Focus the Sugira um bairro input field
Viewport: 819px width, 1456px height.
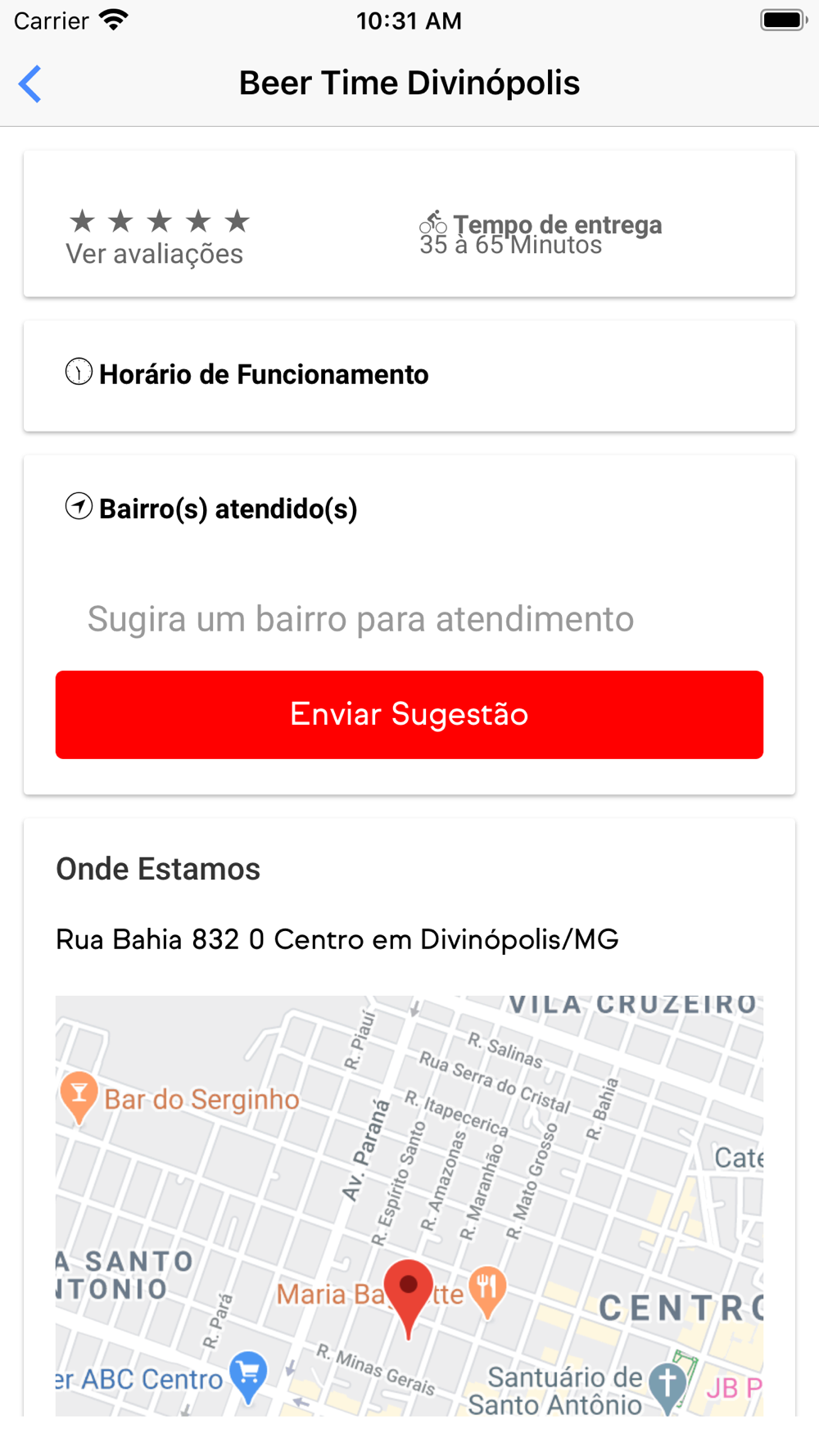tap(409, 619)
